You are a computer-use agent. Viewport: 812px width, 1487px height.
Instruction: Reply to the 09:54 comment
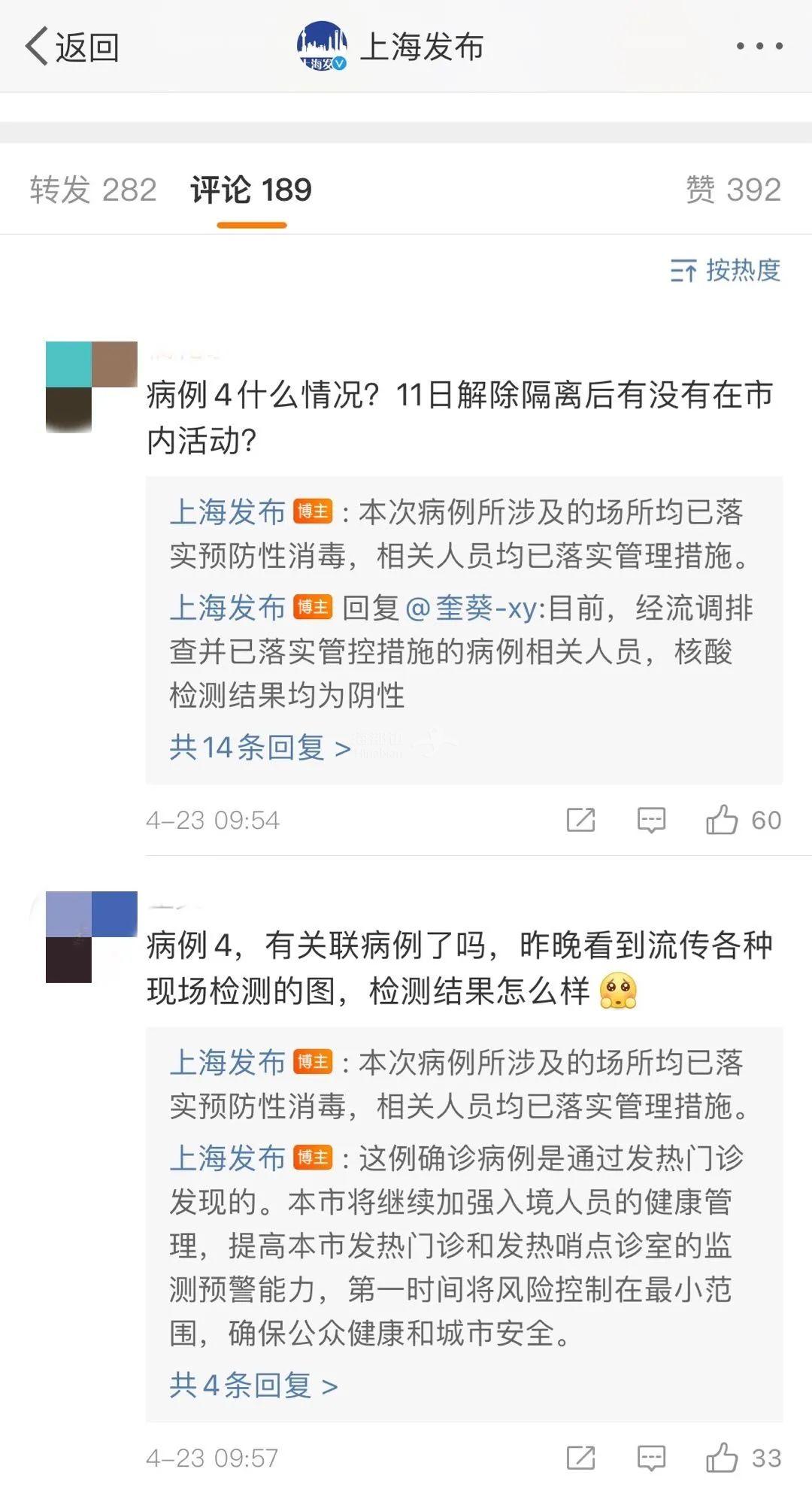pyautogui.click(x=651, y=820)
